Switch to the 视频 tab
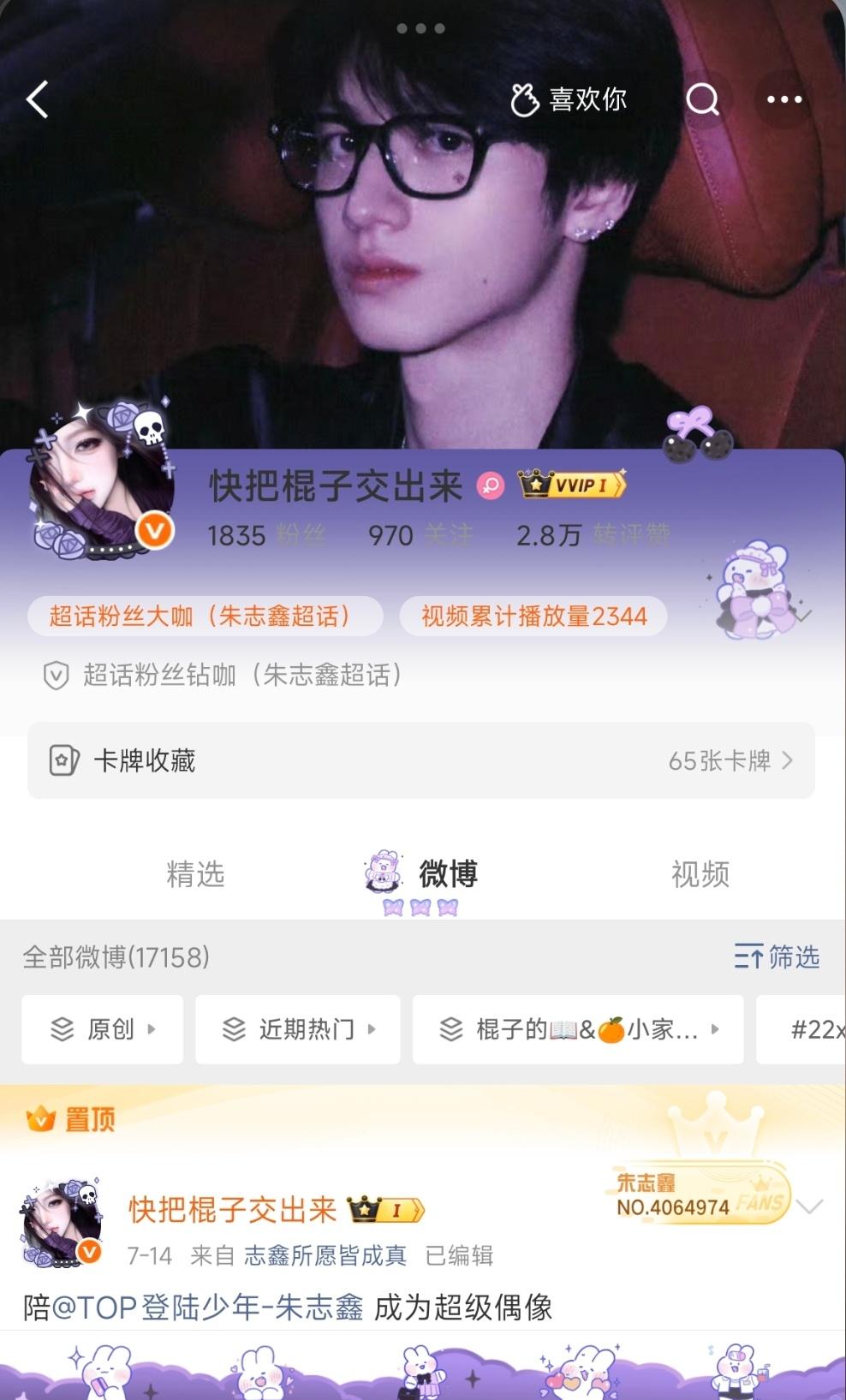846x1400 pixels. (x=700, y=874)
